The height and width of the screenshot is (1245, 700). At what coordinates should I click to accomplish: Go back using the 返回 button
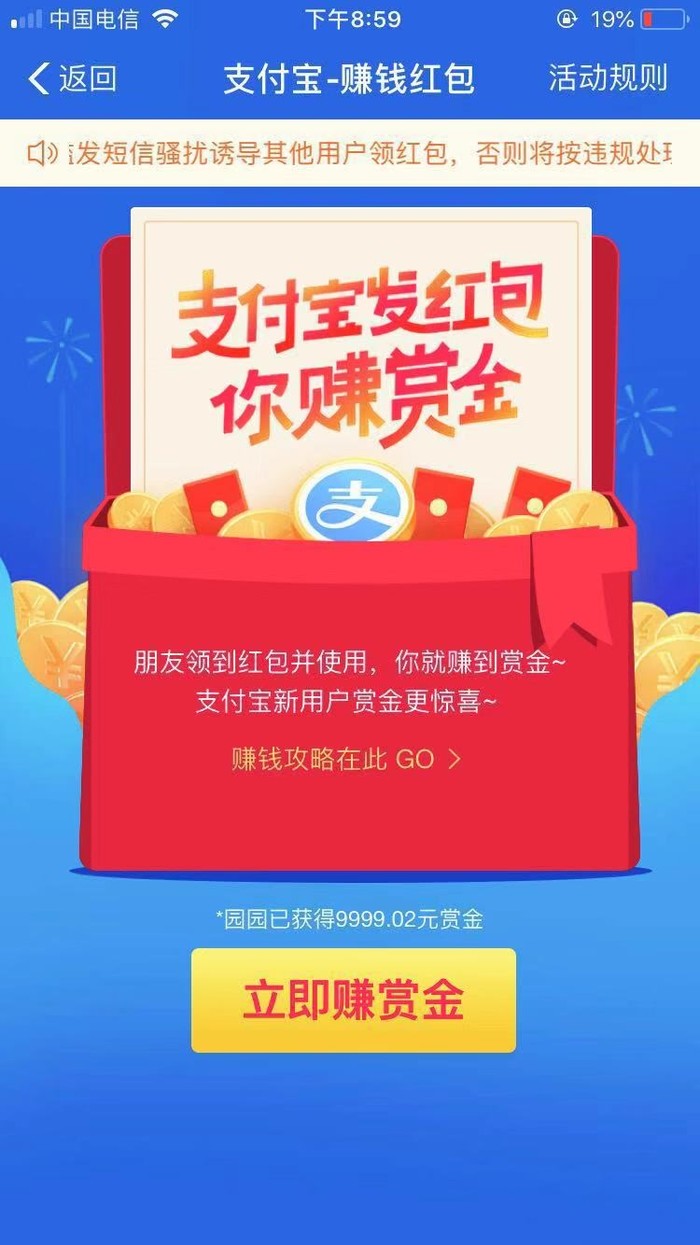tap(72, 78)
